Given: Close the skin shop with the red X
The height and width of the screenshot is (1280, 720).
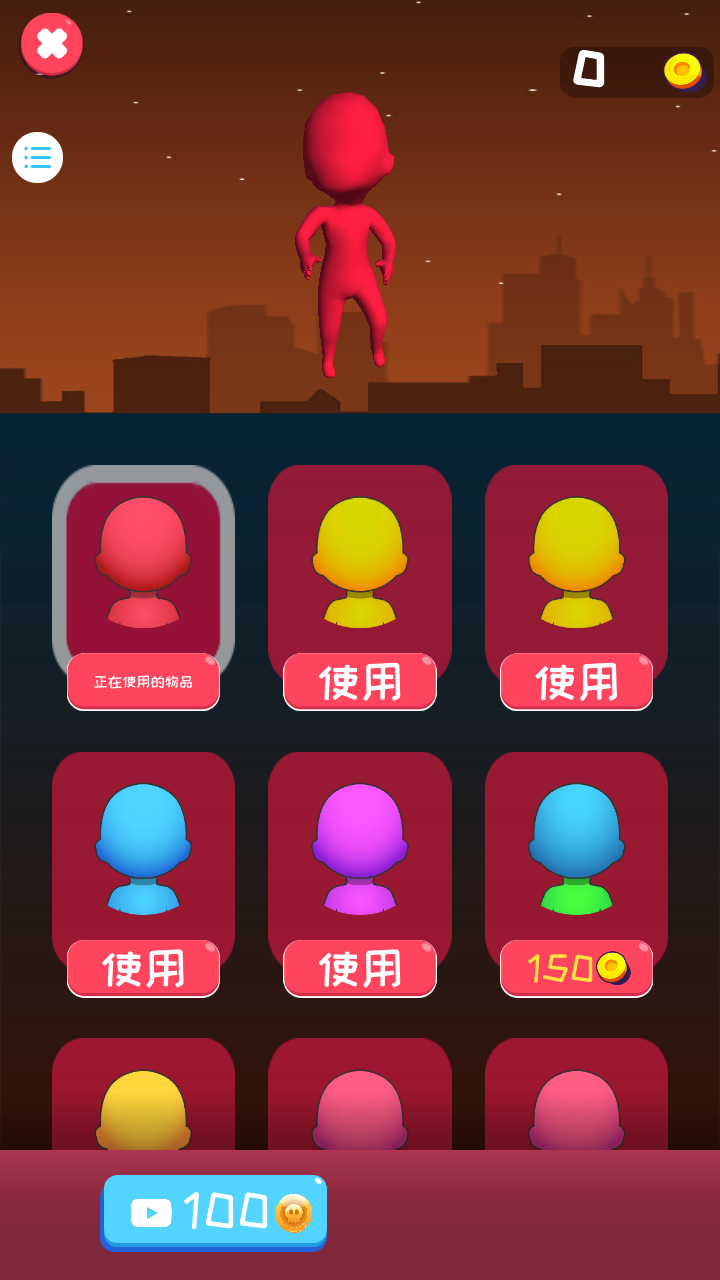Looking at the screenshot, I should 52,44.
